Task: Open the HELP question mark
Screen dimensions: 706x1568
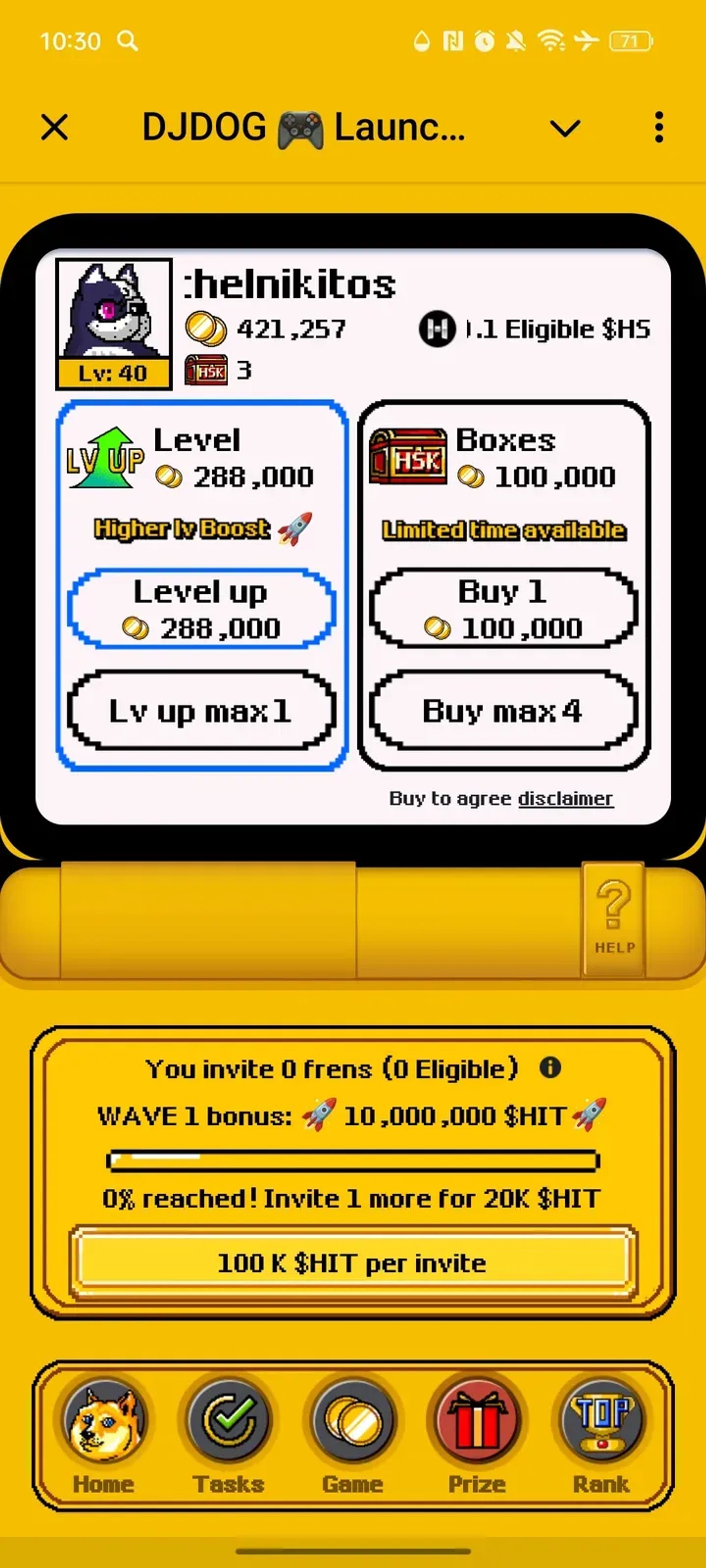Action: pos(613,918)
